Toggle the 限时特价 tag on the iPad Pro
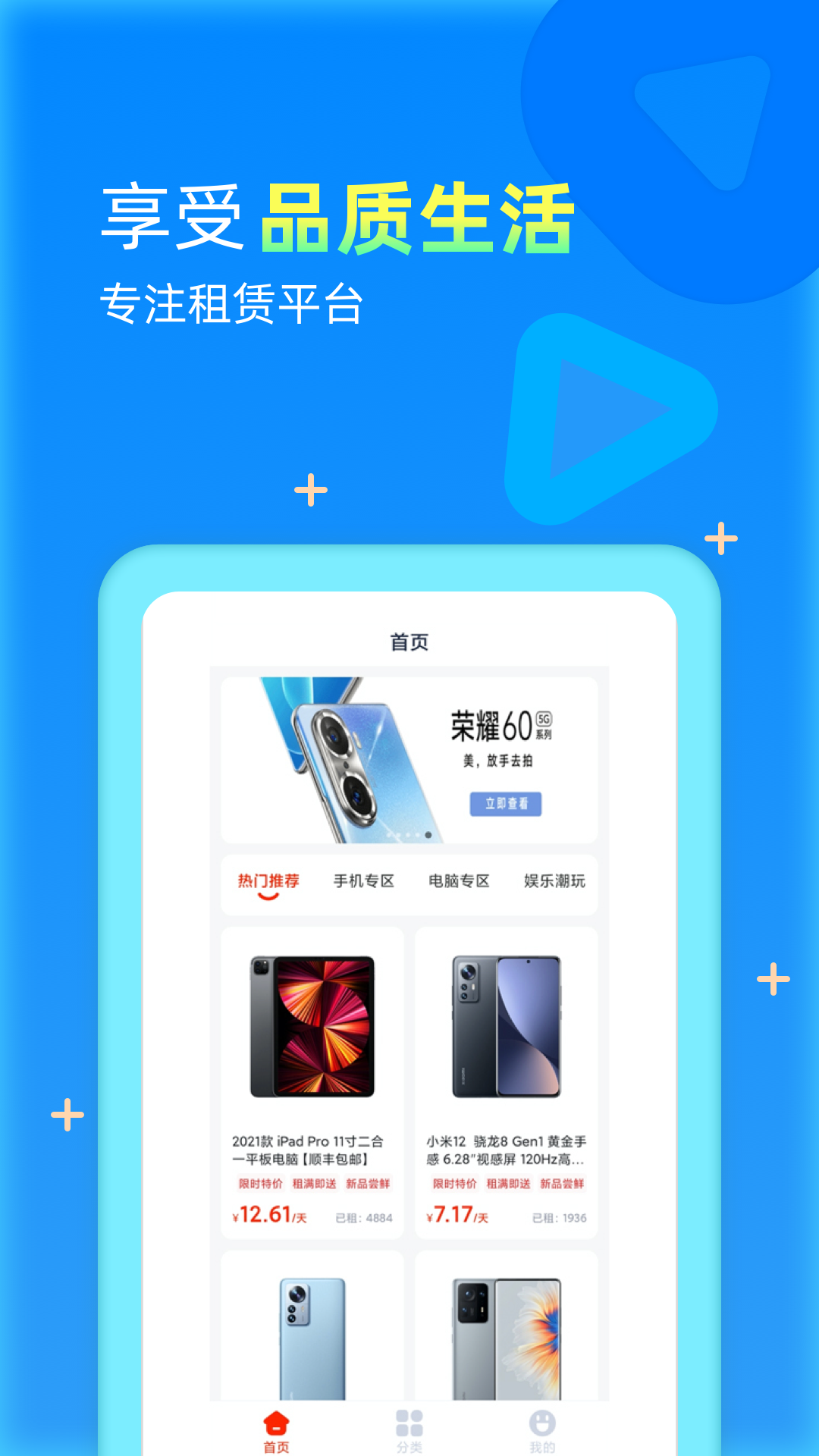The image size is (819, 1456). point(261,1182)
